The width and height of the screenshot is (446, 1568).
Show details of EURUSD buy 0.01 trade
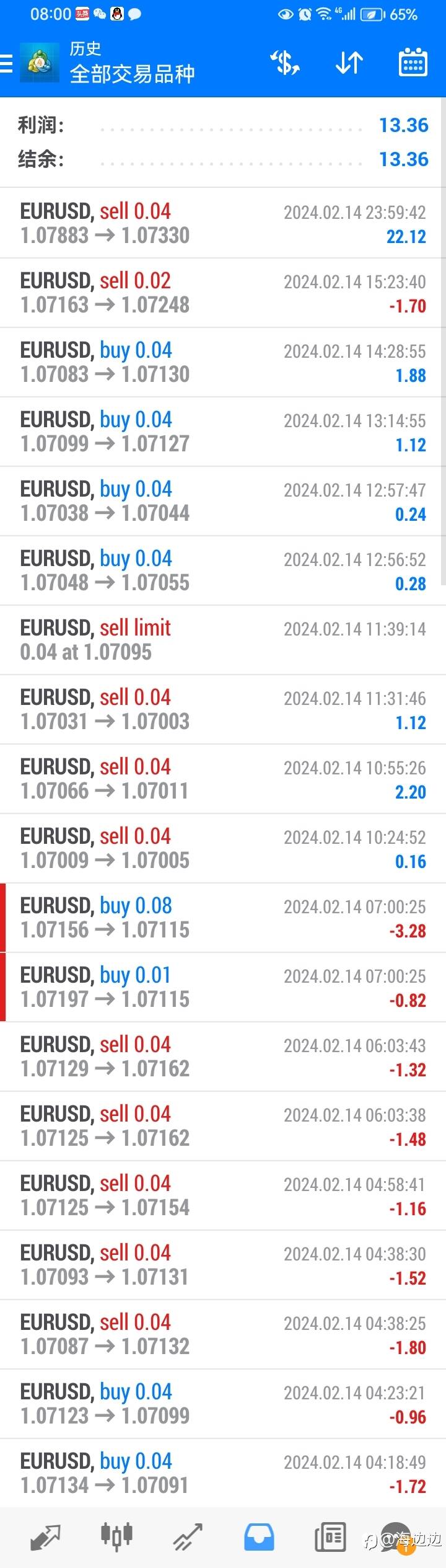[223, 987]
